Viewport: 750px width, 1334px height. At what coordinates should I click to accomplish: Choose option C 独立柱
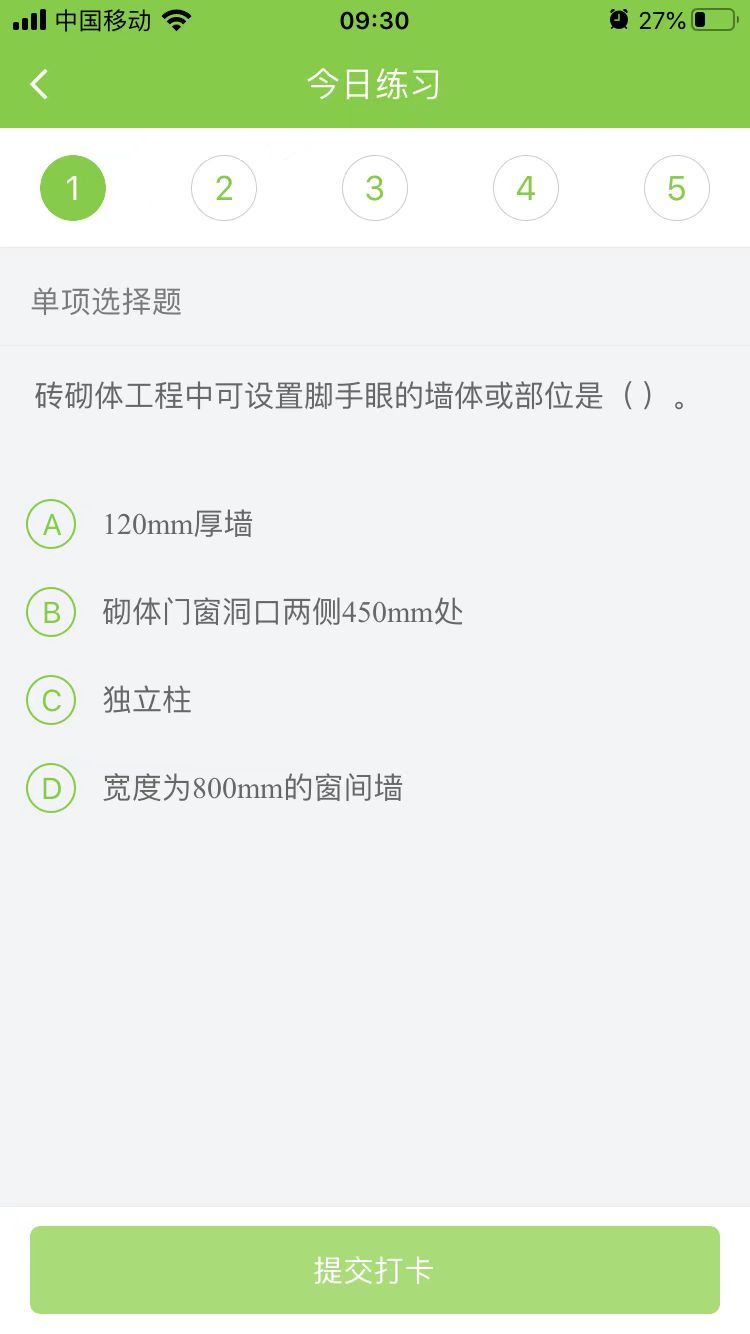[51, 701]
